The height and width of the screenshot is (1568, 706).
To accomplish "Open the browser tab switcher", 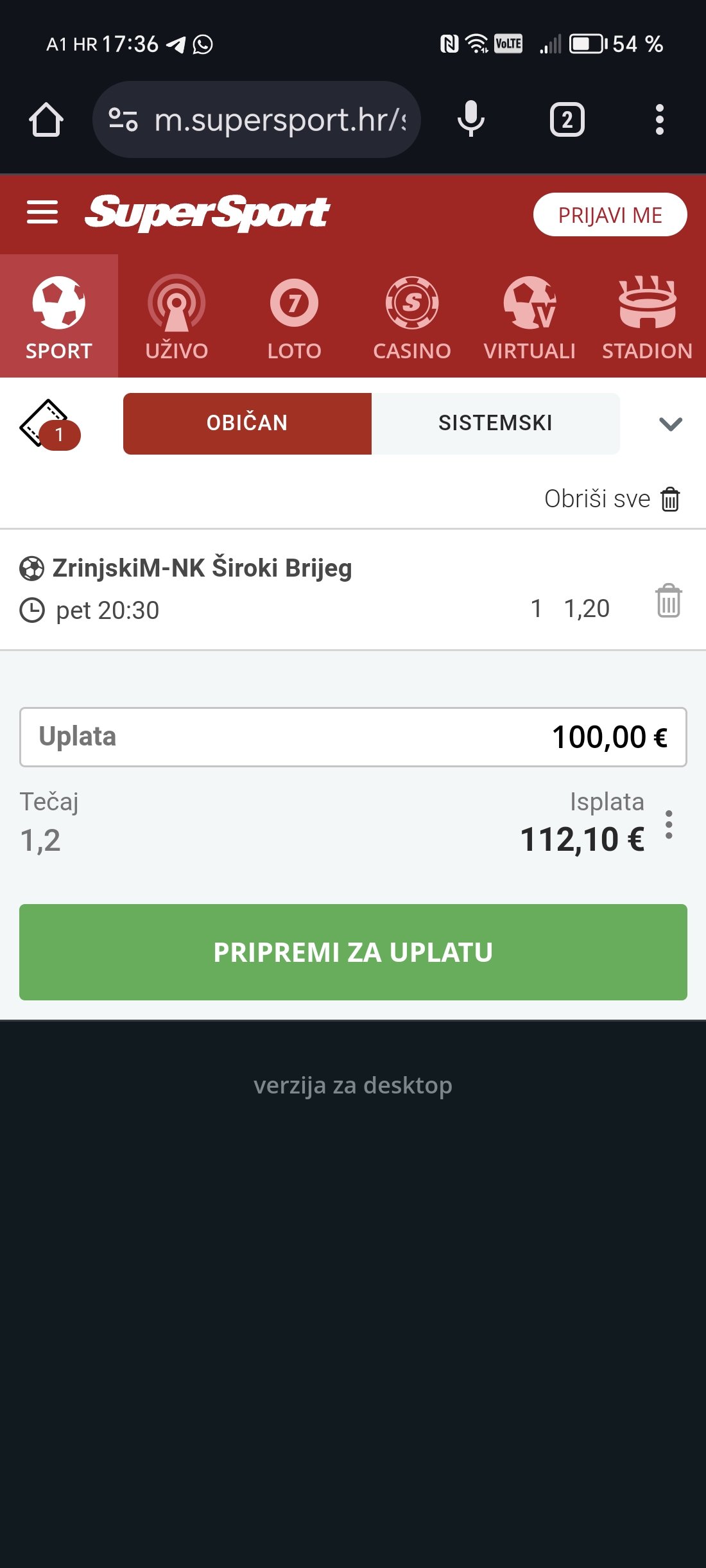I will [x=567, y=119].
